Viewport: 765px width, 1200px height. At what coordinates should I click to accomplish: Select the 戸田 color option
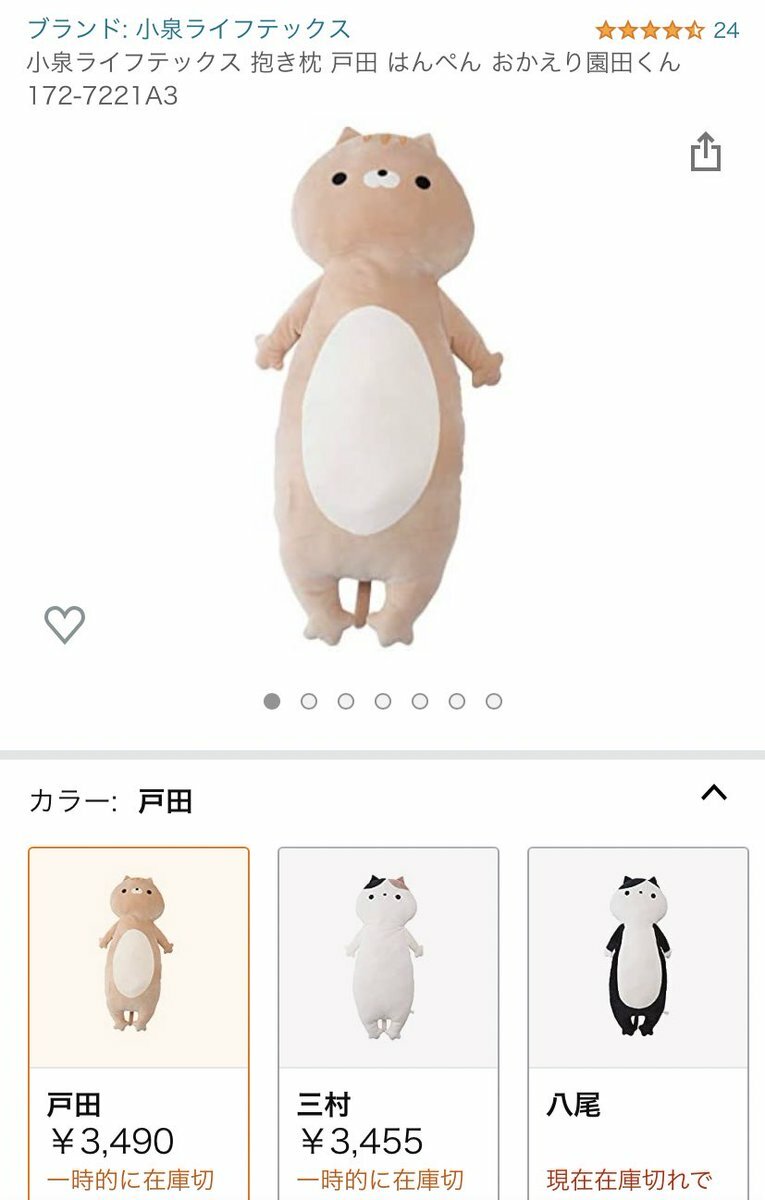tap(138, 1010)
